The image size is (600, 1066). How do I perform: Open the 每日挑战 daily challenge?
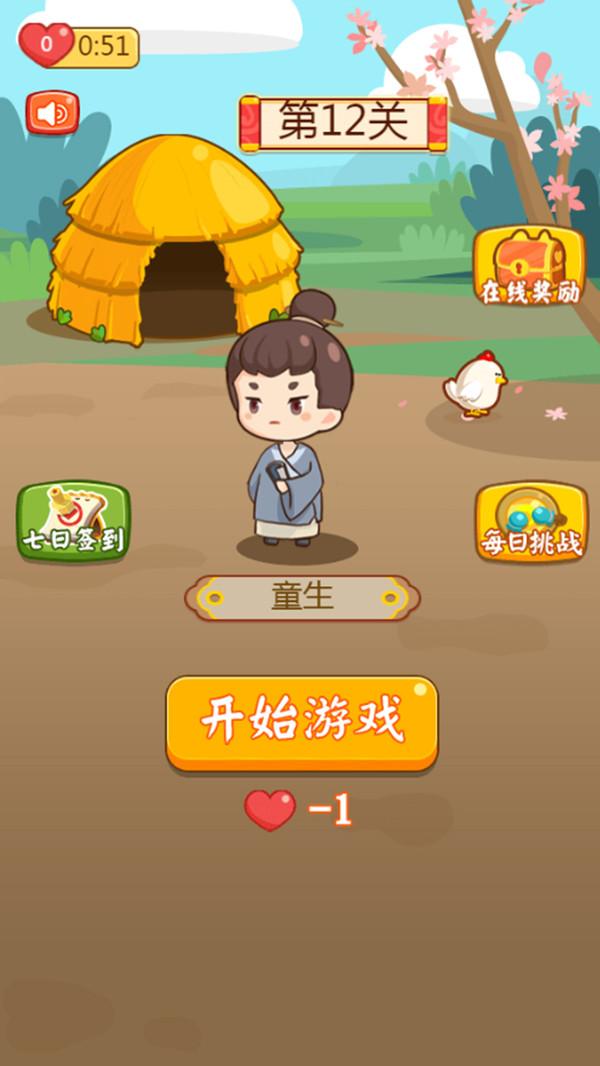coord(530,522)
